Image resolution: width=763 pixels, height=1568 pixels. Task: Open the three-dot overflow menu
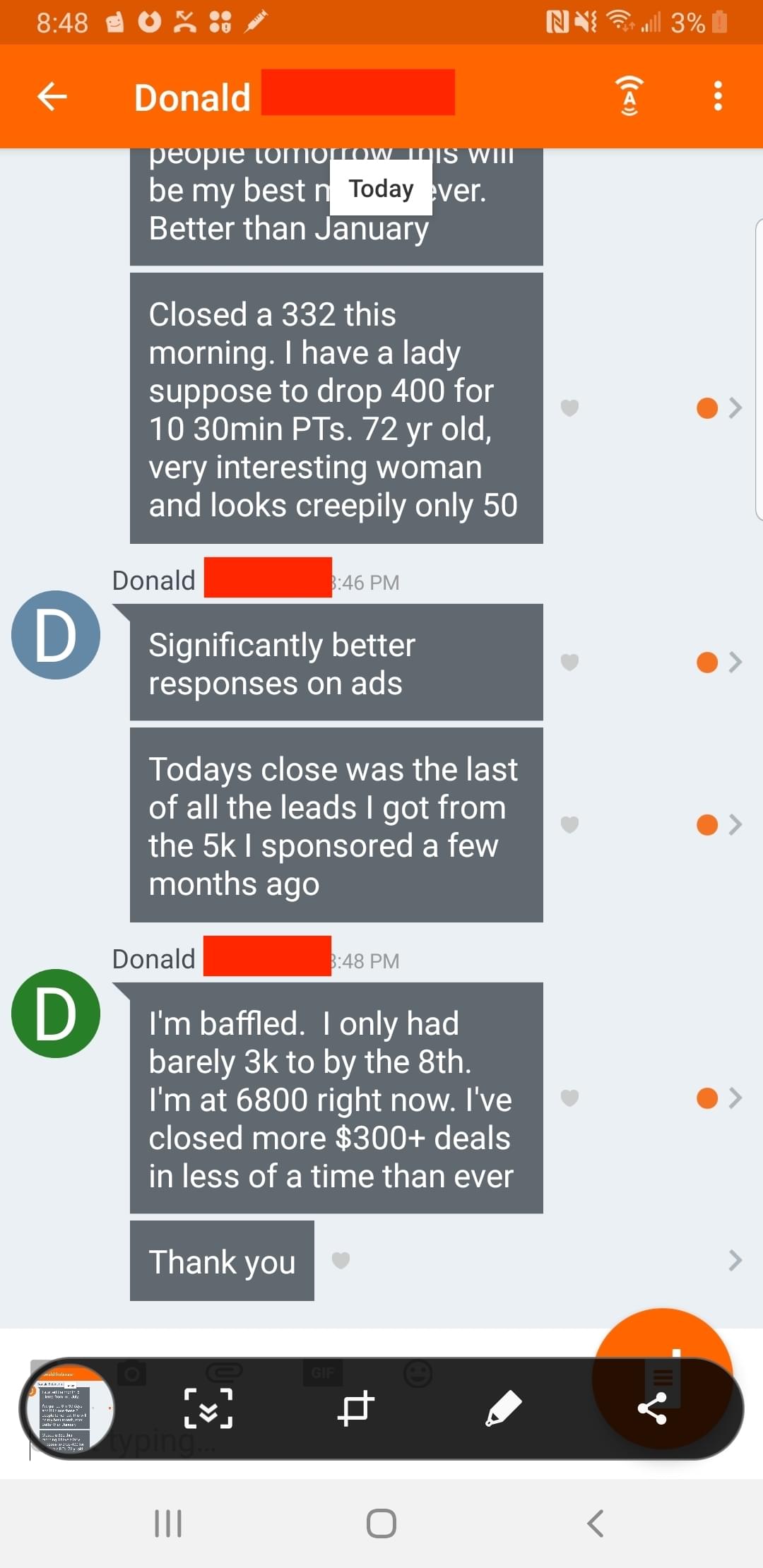[x=718, y=96]
